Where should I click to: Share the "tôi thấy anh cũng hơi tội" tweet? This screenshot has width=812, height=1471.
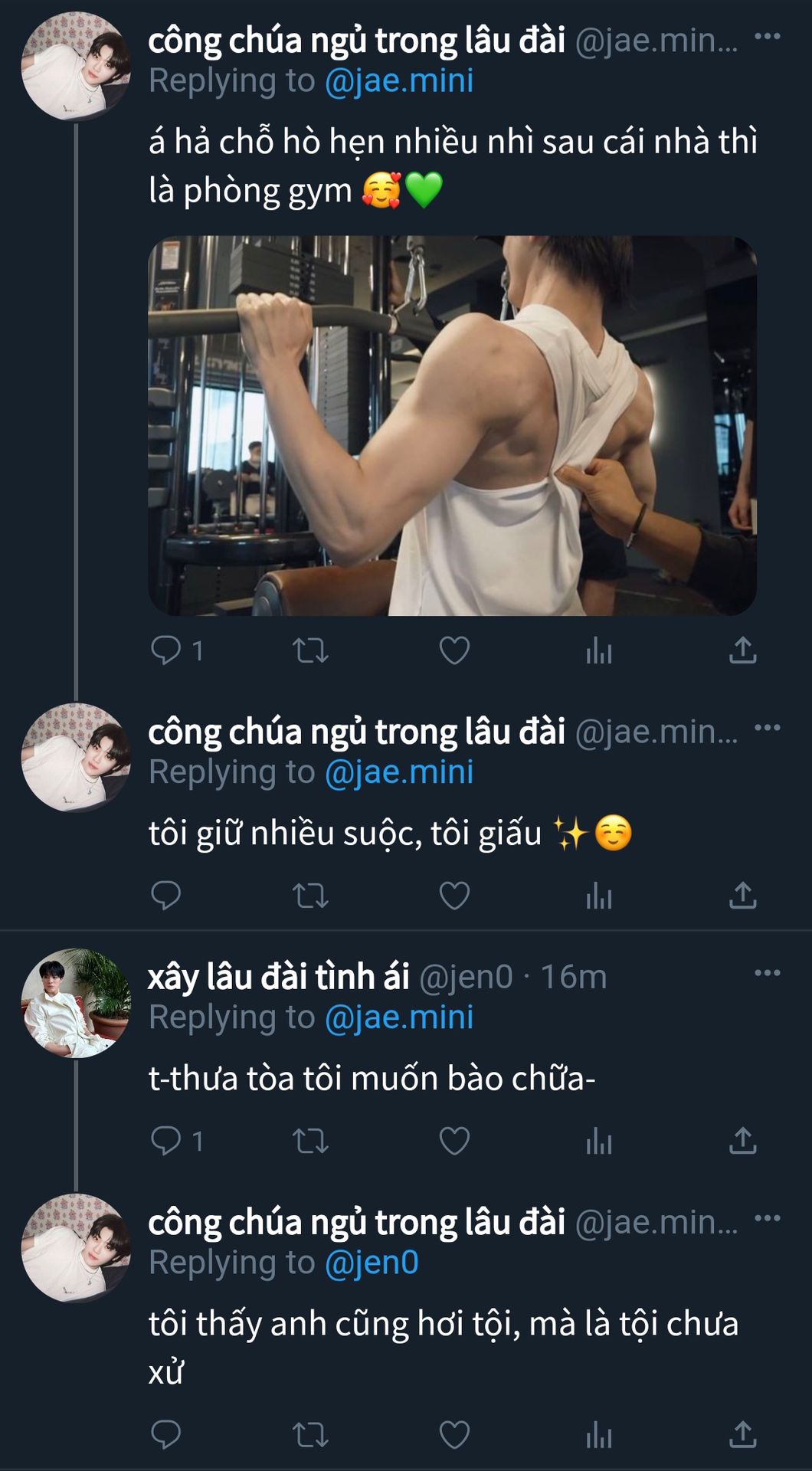742,1435
